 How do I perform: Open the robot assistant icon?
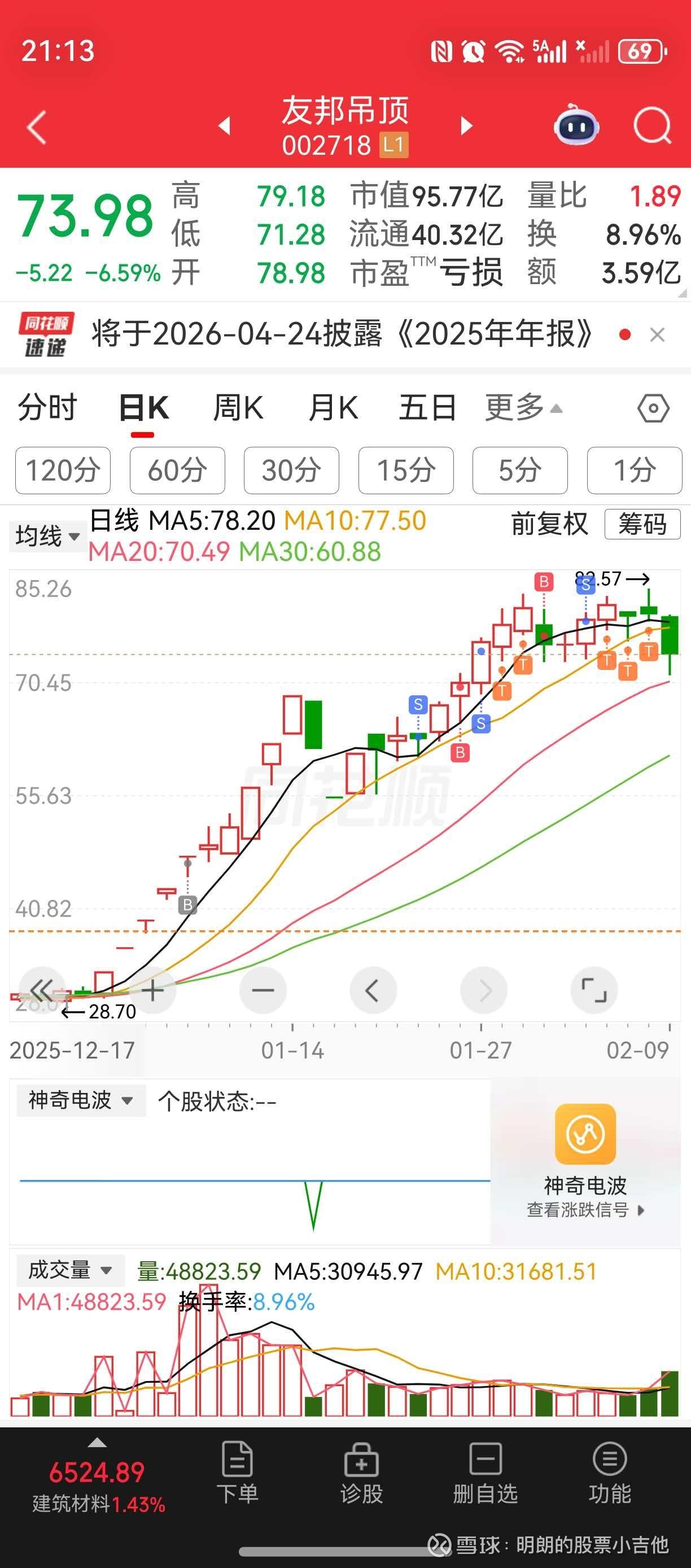(576, 125)
